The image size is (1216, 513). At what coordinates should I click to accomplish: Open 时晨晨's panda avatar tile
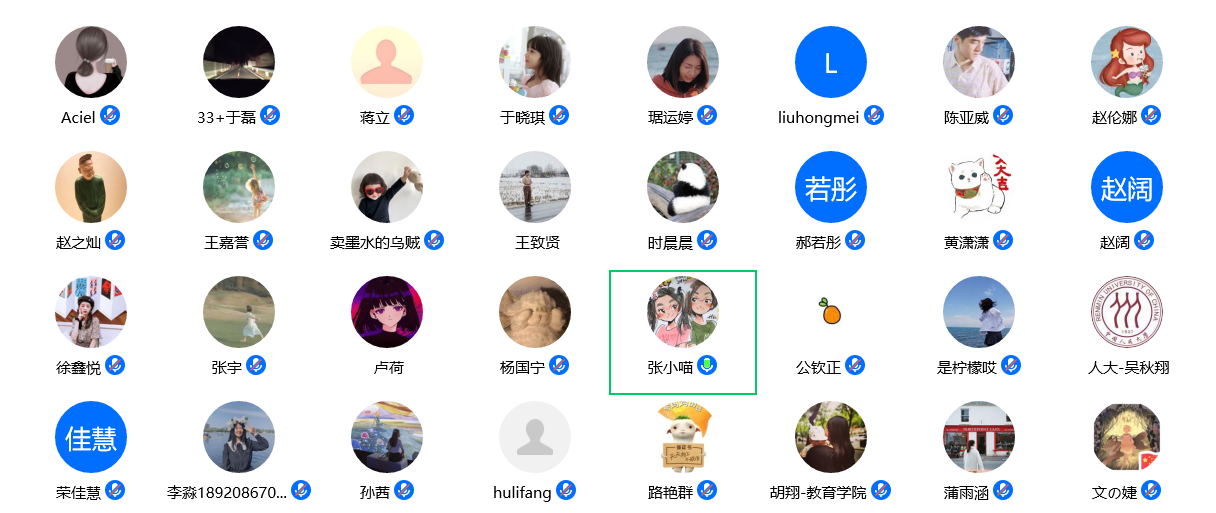coord(683,188)
